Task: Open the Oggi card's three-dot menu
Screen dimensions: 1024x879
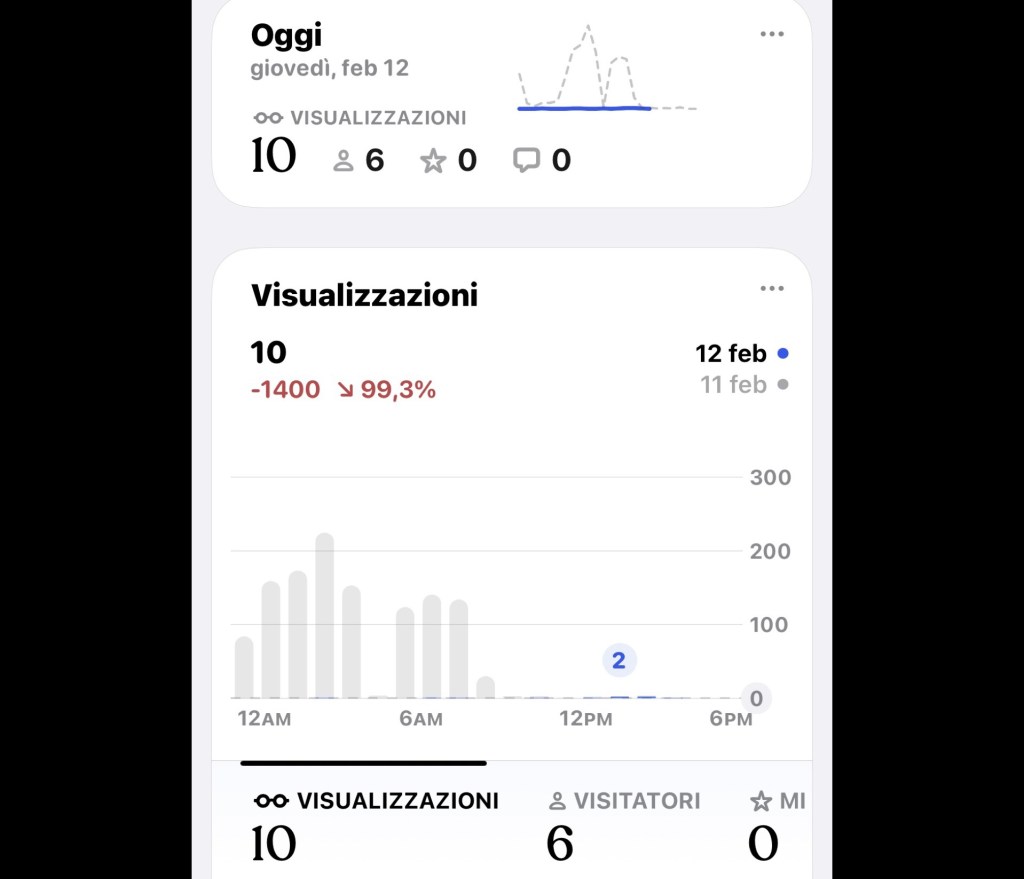Action: (771, 34)
